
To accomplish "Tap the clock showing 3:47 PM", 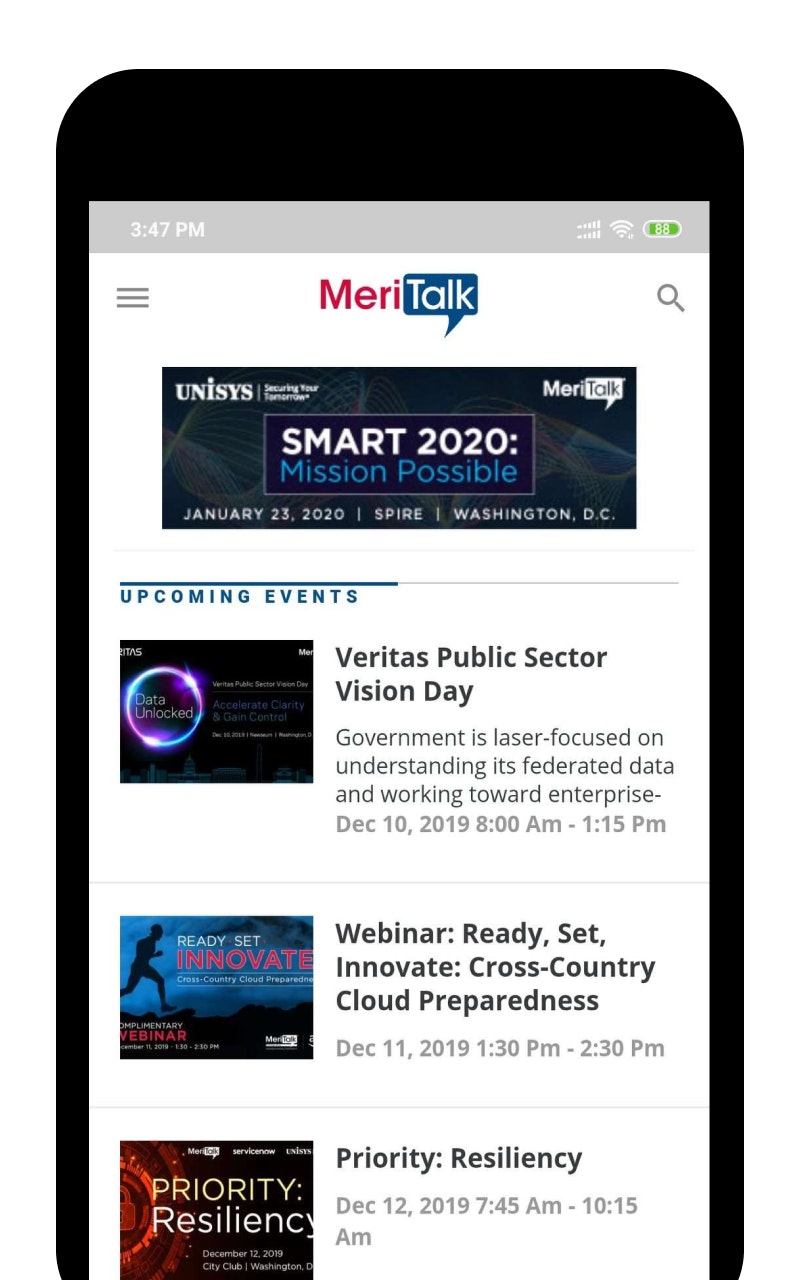I will click(167, 229).
